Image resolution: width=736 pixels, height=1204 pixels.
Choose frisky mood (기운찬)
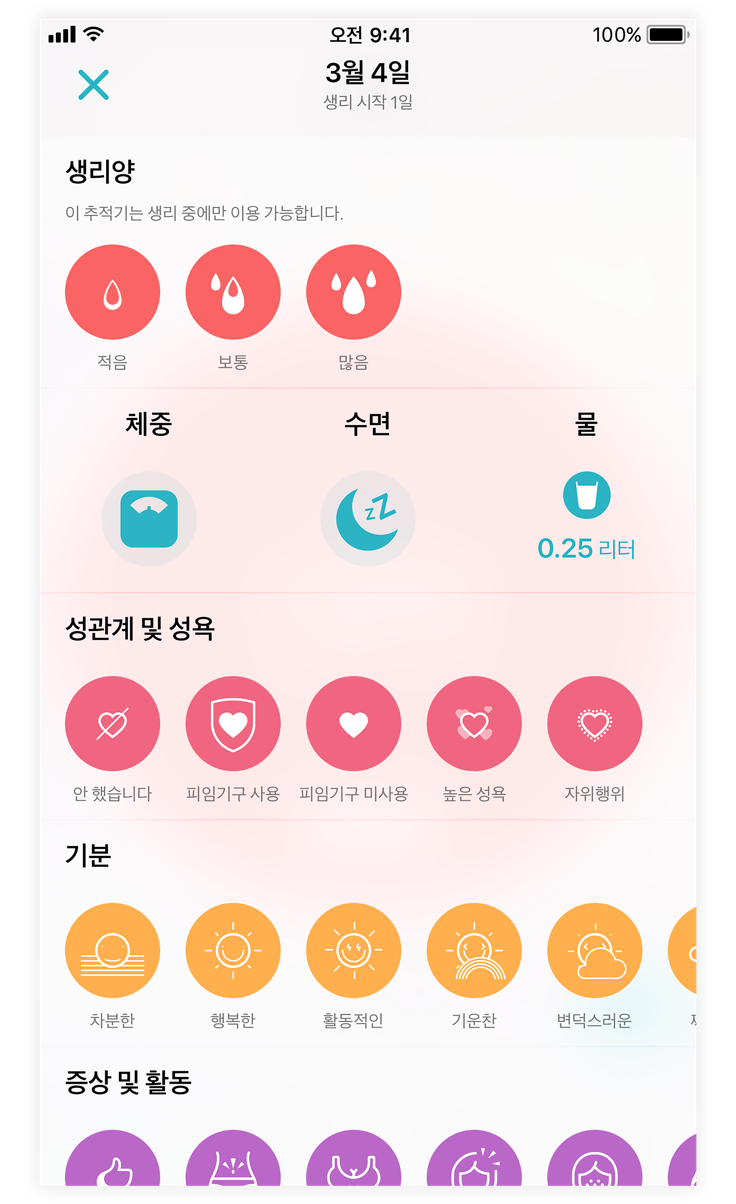(x=474, y=950)
